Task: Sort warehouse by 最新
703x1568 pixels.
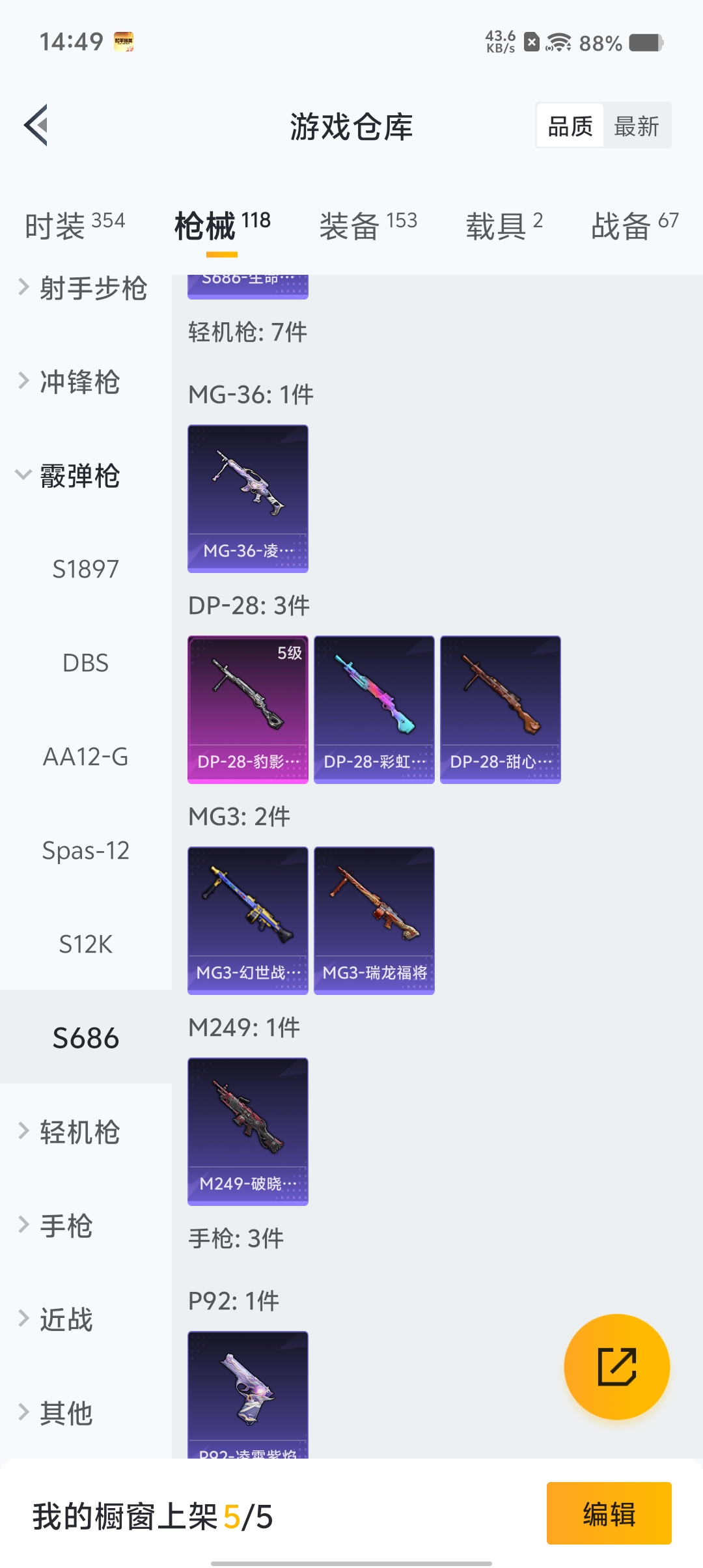Action: pos(636,126)
